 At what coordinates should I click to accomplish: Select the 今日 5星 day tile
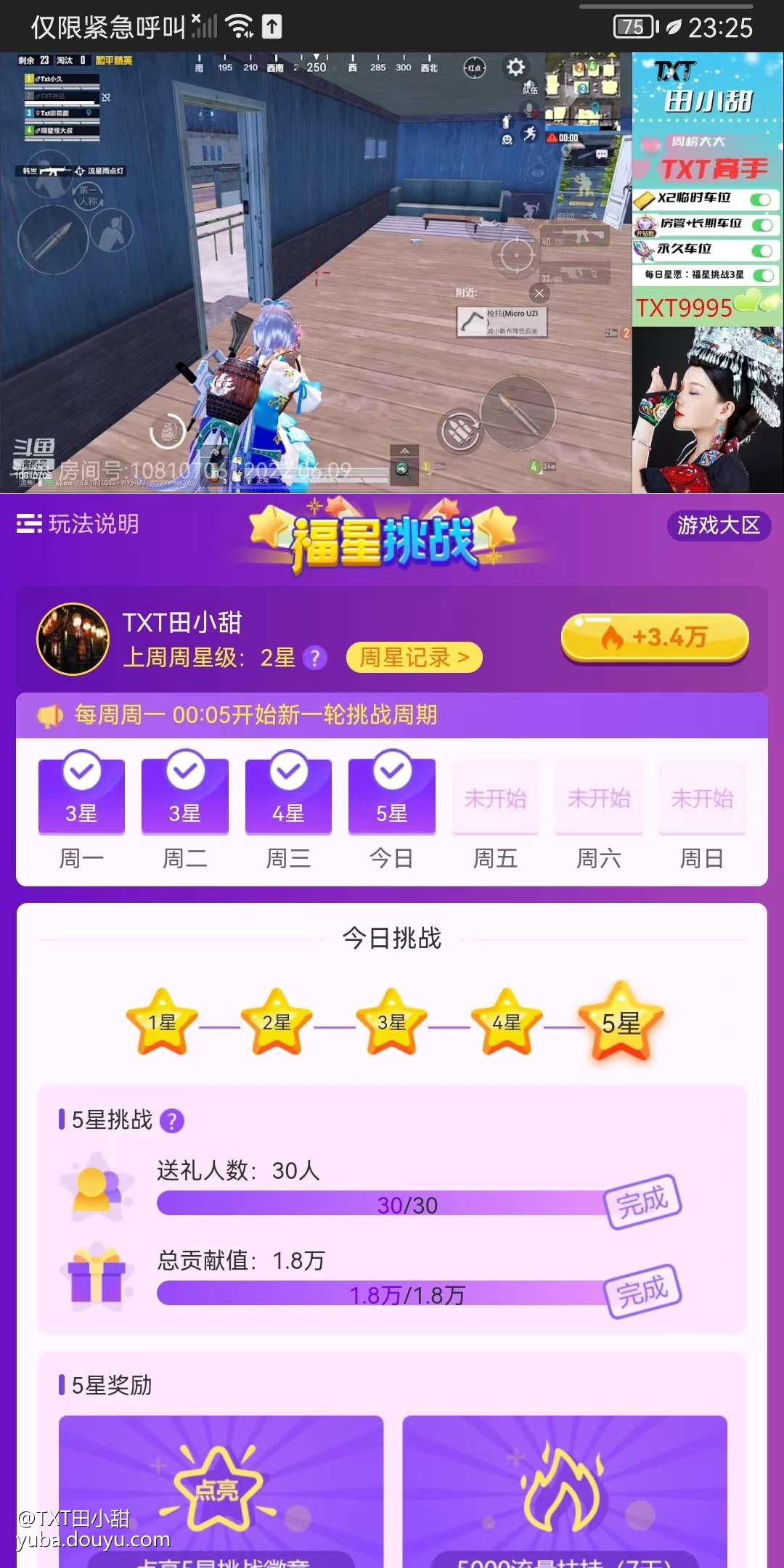coord(392,796)
